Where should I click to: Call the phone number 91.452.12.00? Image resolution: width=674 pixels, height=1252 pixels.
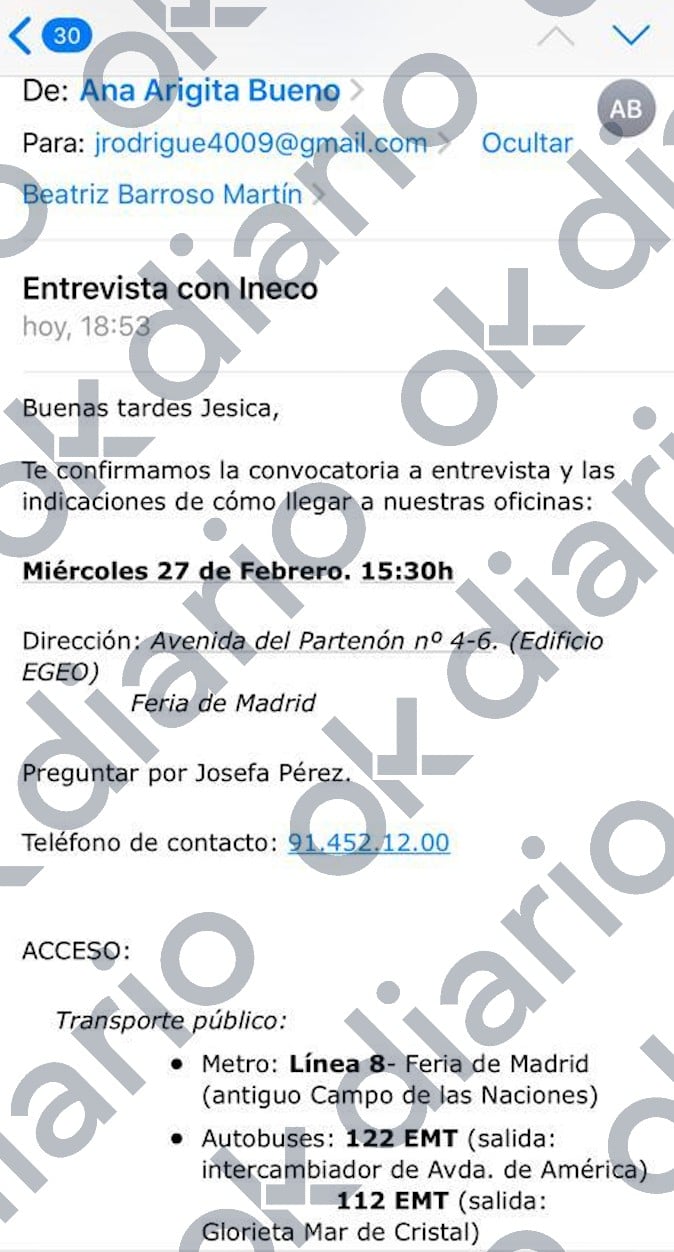[x=369, y=842]
